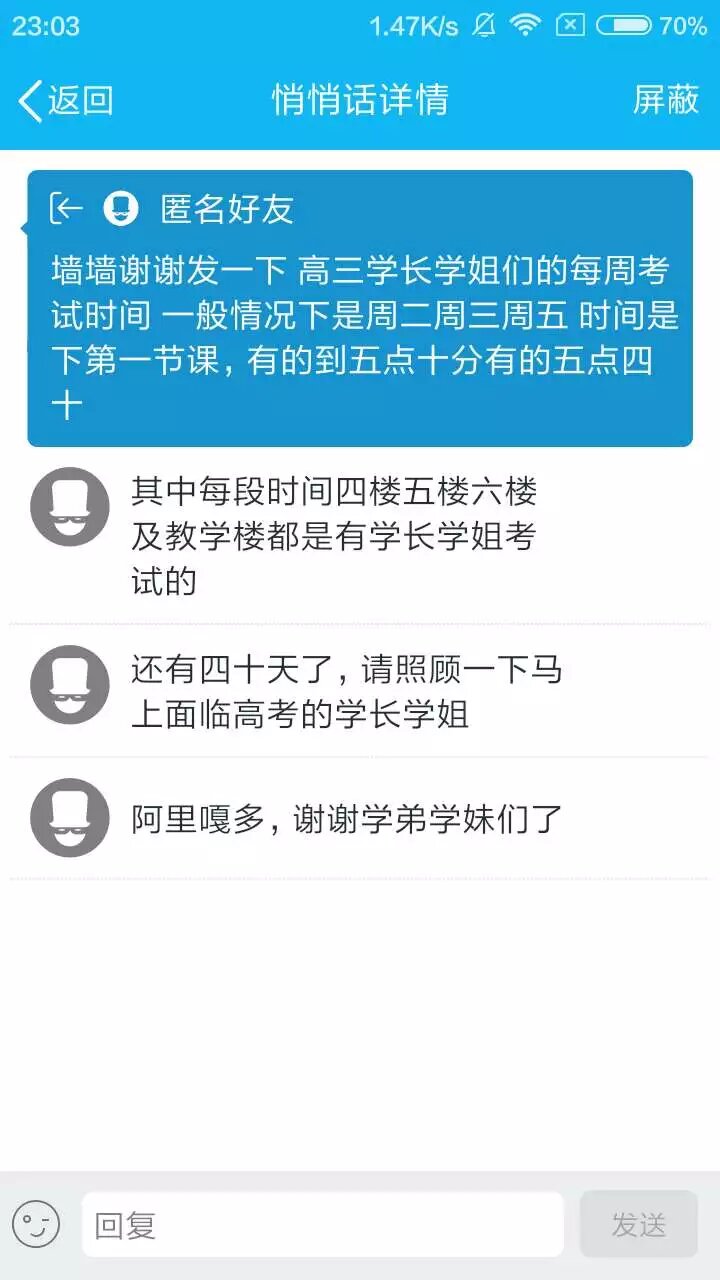Tap the 发送 send button
Screen dimensions: 720x1280
pyautogui.click(x=638, y=1224)
